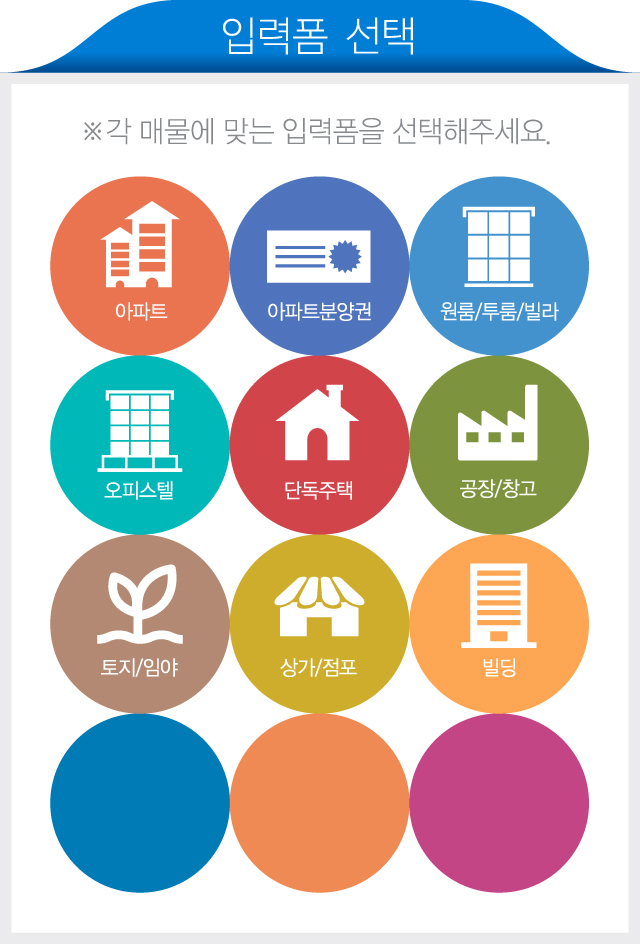The width and height of the screenshot is (640, 944).
Task: Choose the 아파트분양권 form
Action: (x=319, y=265)
